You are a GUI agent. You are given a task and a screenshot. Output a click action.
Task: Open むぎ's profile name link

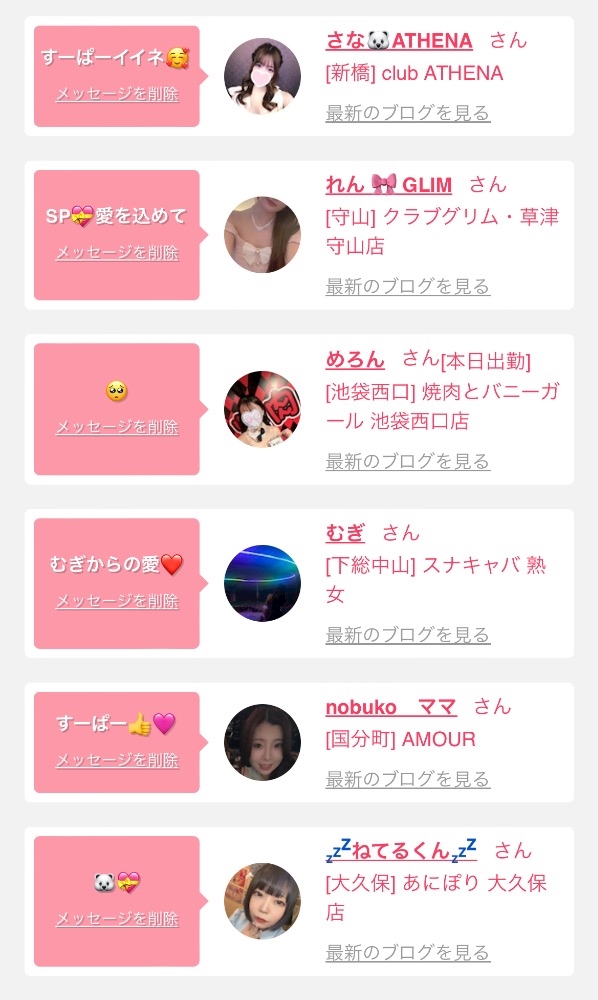pyautogui.click(x=345, y=533)
